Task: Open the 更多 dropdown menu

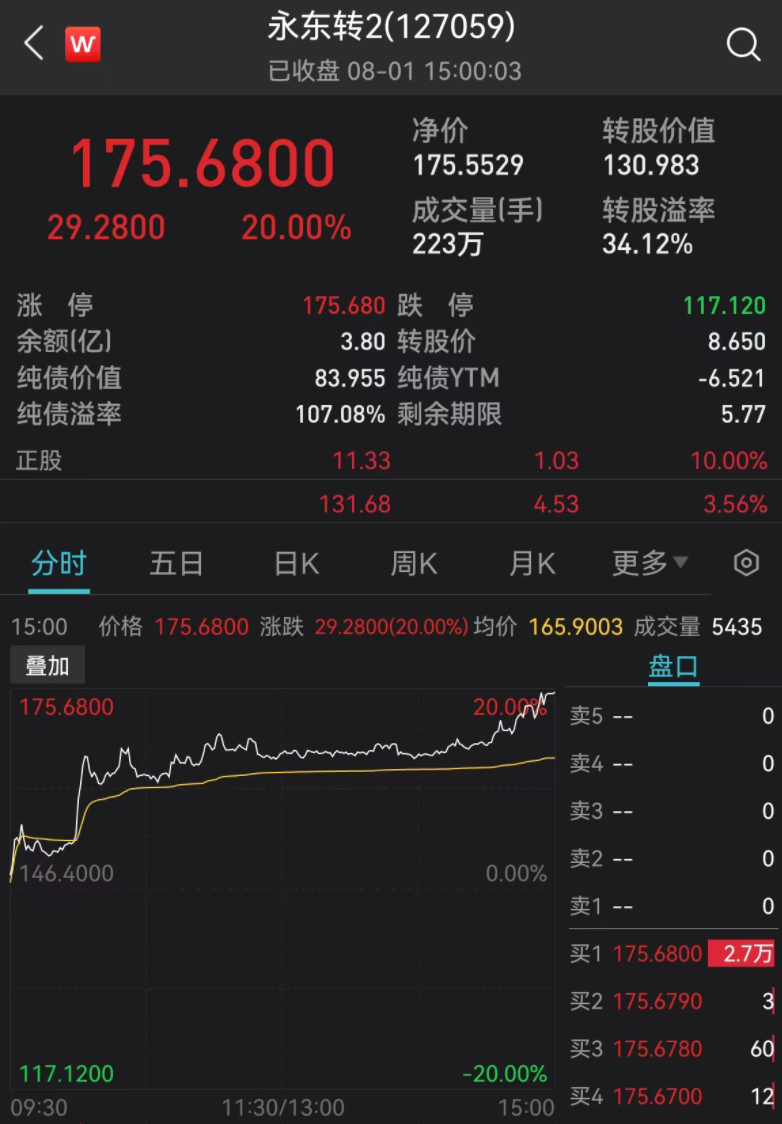Action: click(648, 563)
